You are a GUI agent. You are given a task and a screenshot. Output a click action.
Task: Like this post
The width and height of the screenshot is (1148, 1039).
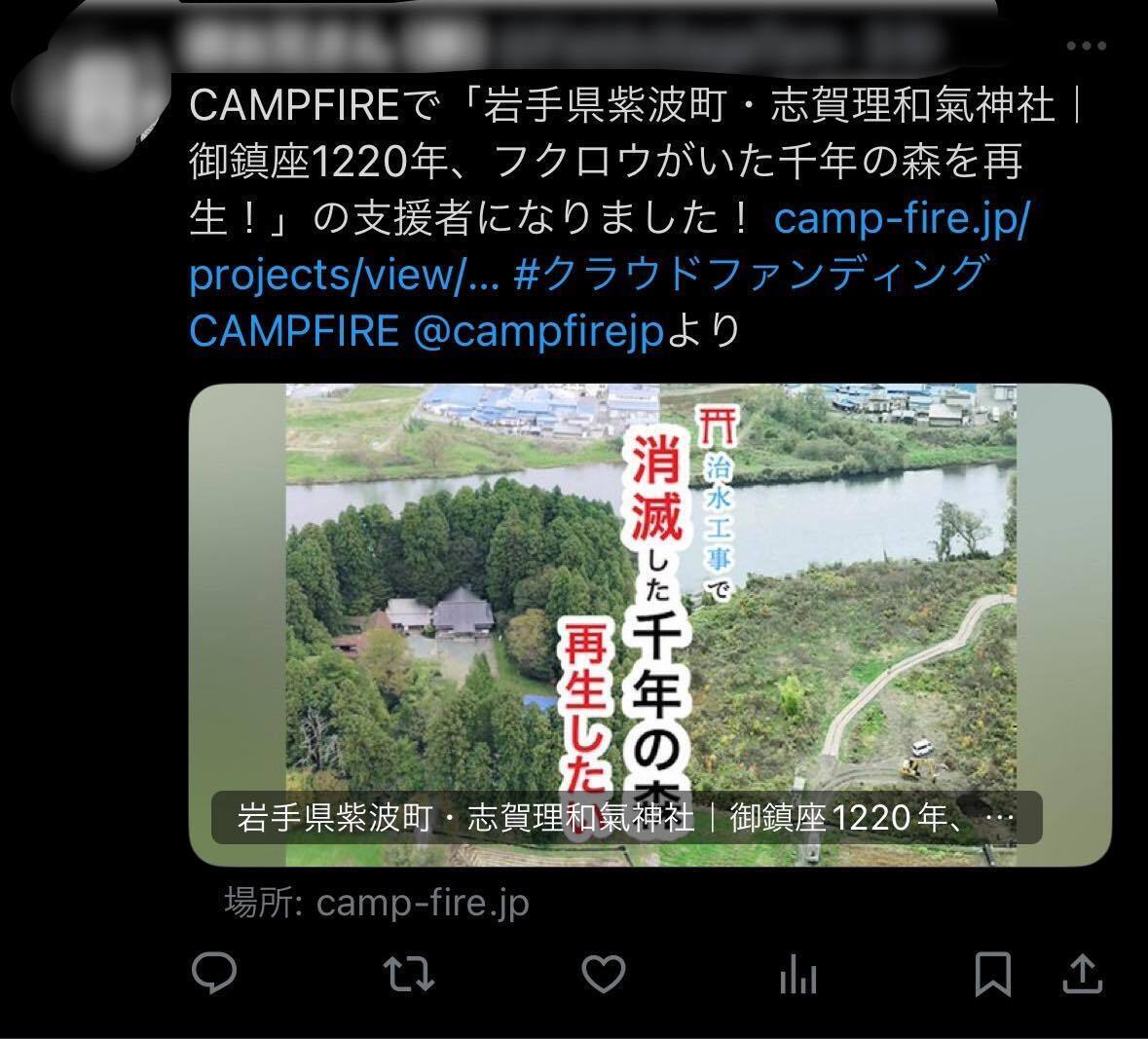tap(604, 974)
